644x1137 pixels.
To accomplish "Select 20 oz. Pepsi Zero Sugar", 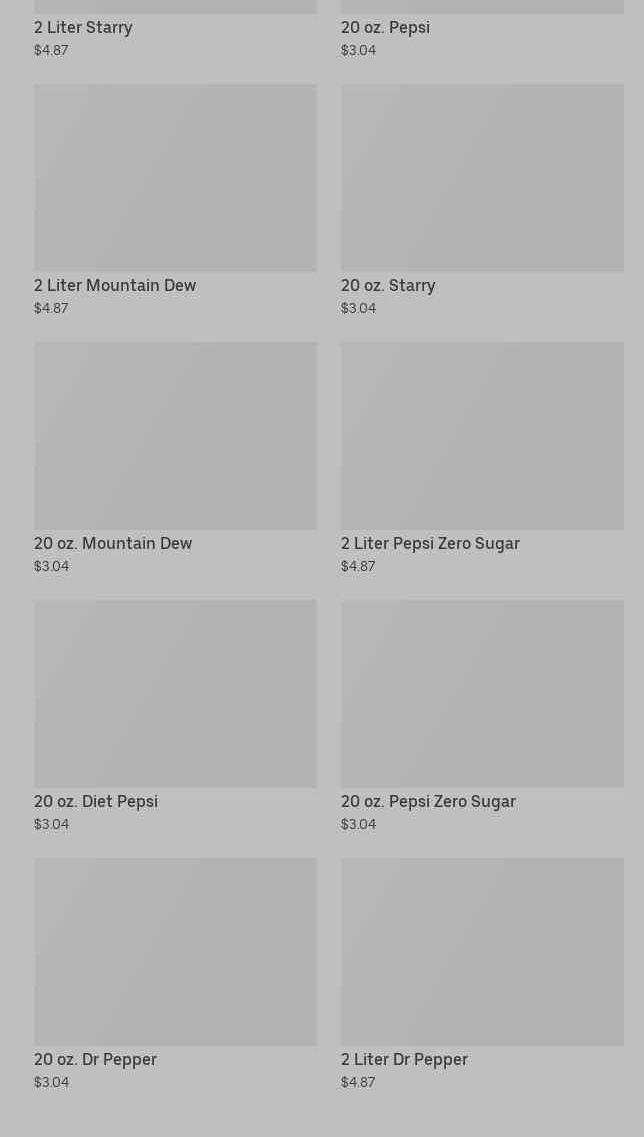I will (482, 716).
